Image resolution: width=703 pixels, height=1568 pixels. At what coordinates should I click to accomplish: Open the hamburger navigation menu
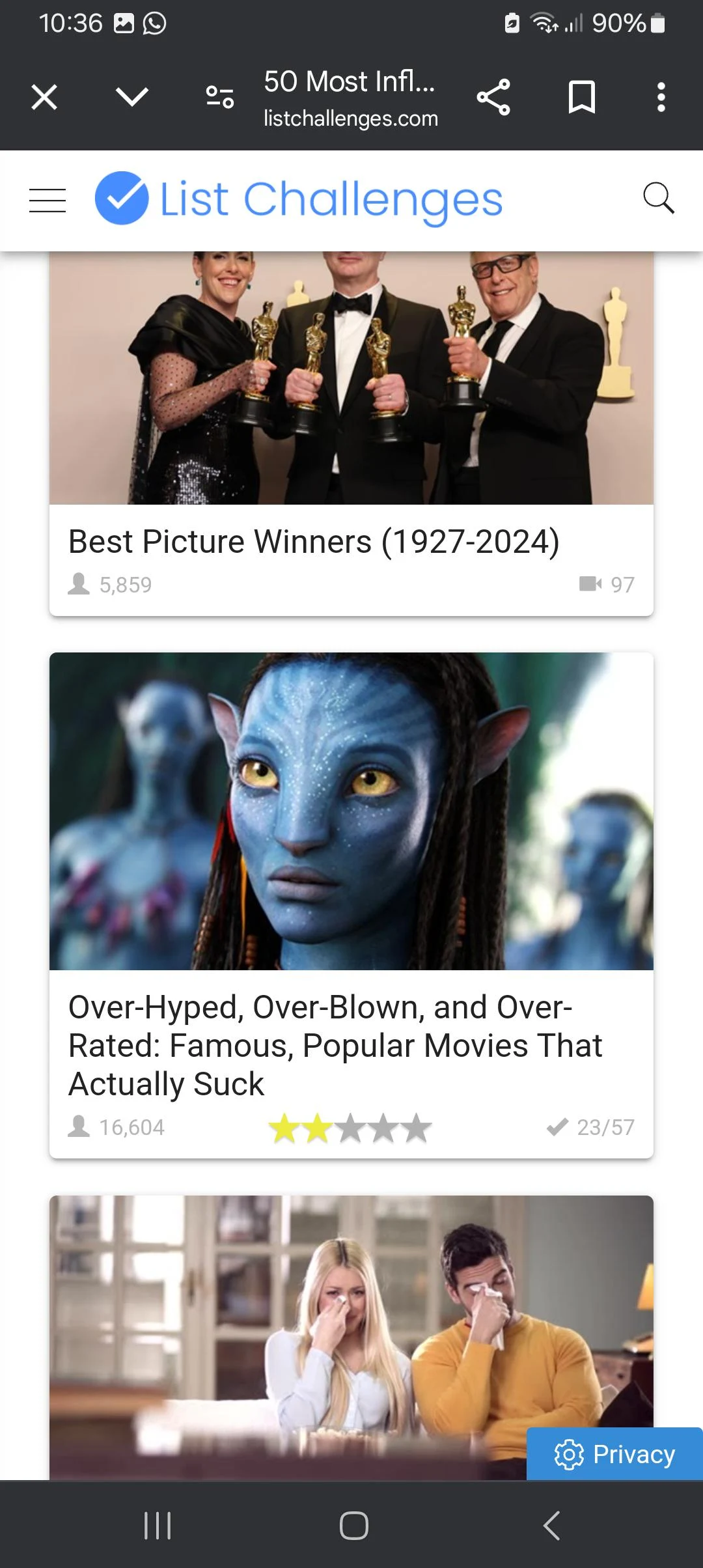coord(48,200)
